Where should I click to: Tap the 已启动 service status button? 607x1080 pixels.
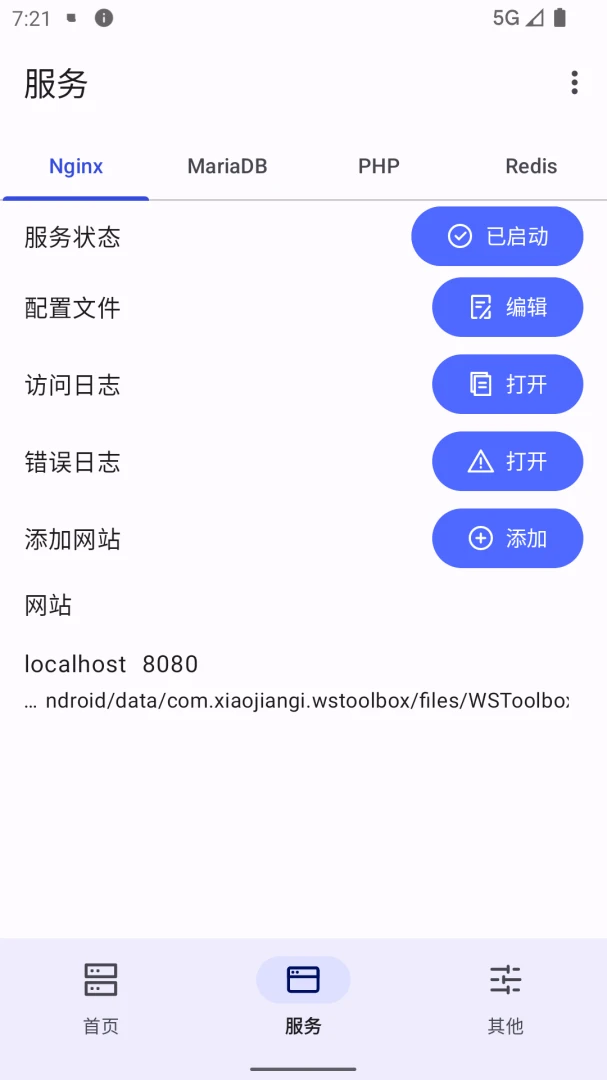click(497, 237)
